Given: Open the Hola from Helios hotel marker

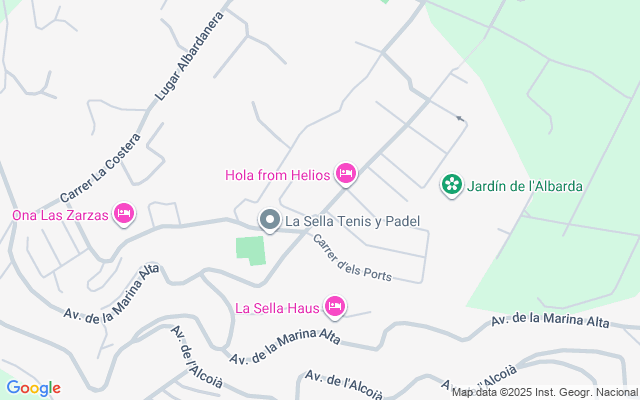Looking at the screenshot, I should pos(346,175).
